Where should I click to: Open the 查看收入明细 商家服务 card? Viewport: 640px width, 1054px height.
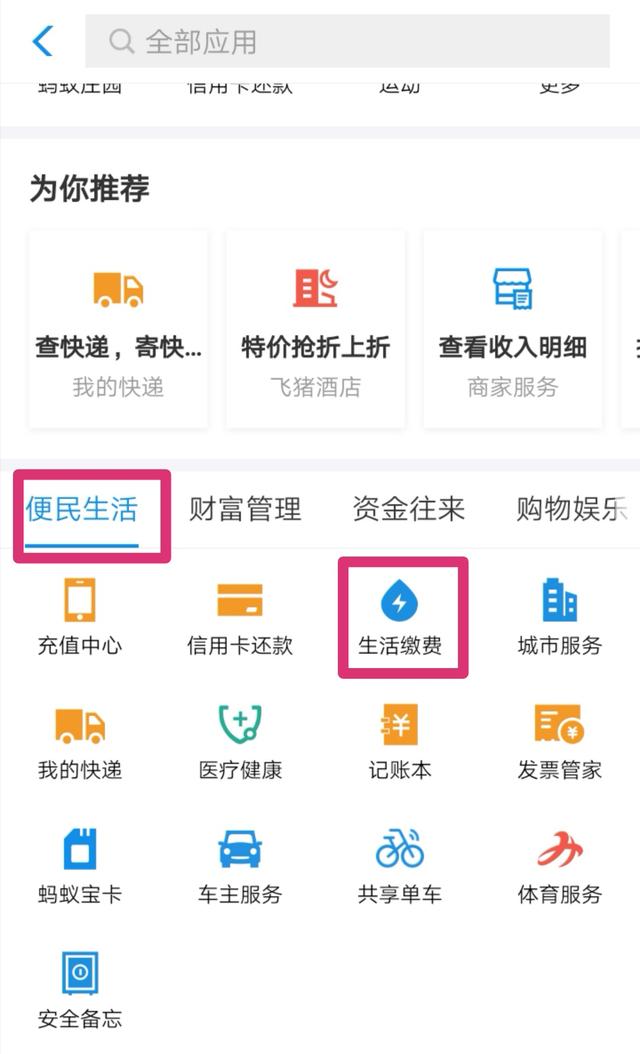(x=512, y=330)
